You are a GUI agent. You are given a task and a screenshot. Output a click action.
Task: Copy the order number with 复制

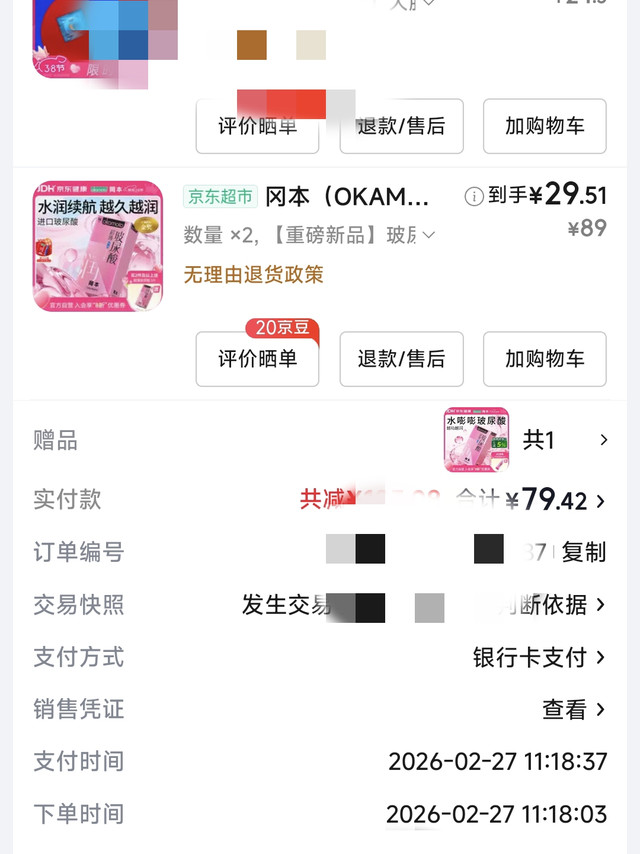[x=584, y=552]
